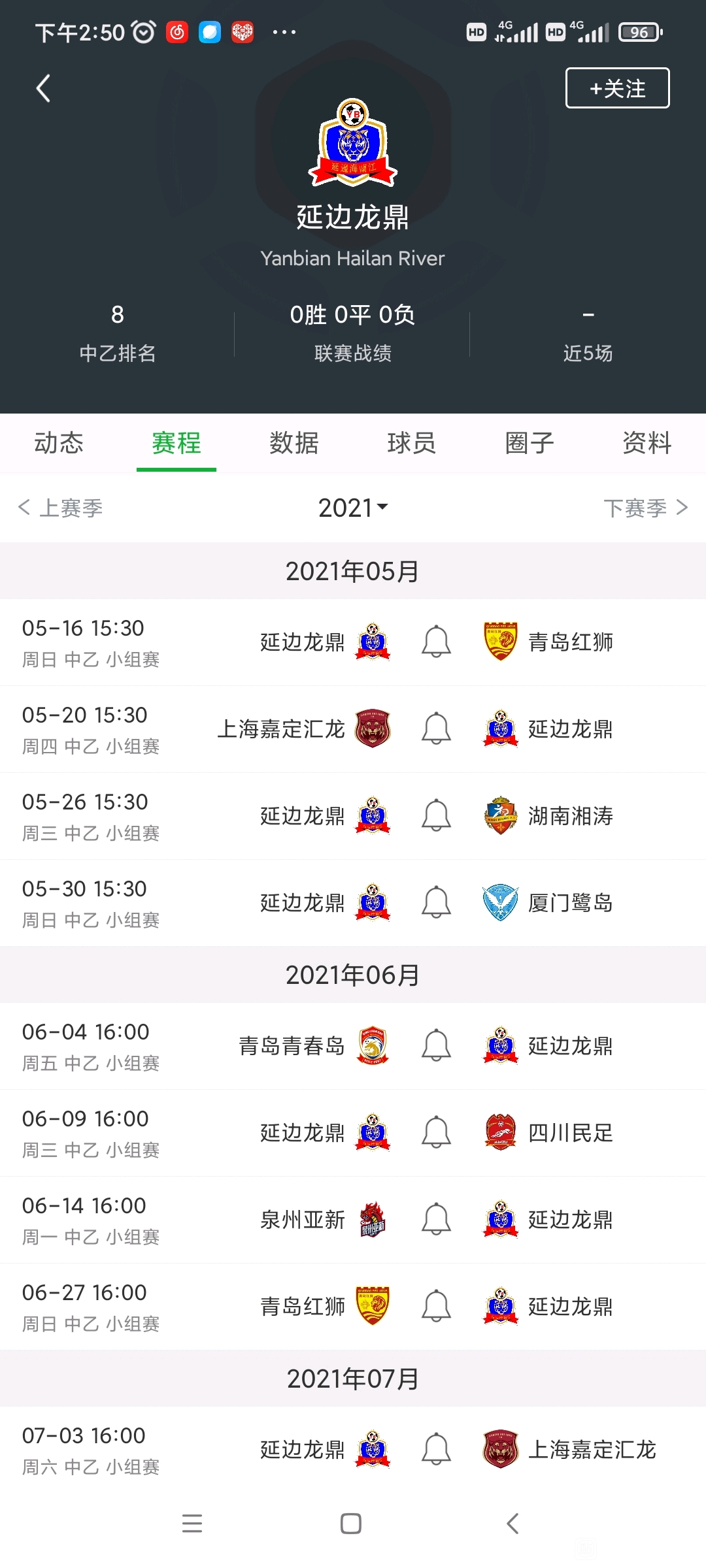Enable reminder bell for 06-27 青岛红狮 match
The image size is (706, 1568).
436,1306
